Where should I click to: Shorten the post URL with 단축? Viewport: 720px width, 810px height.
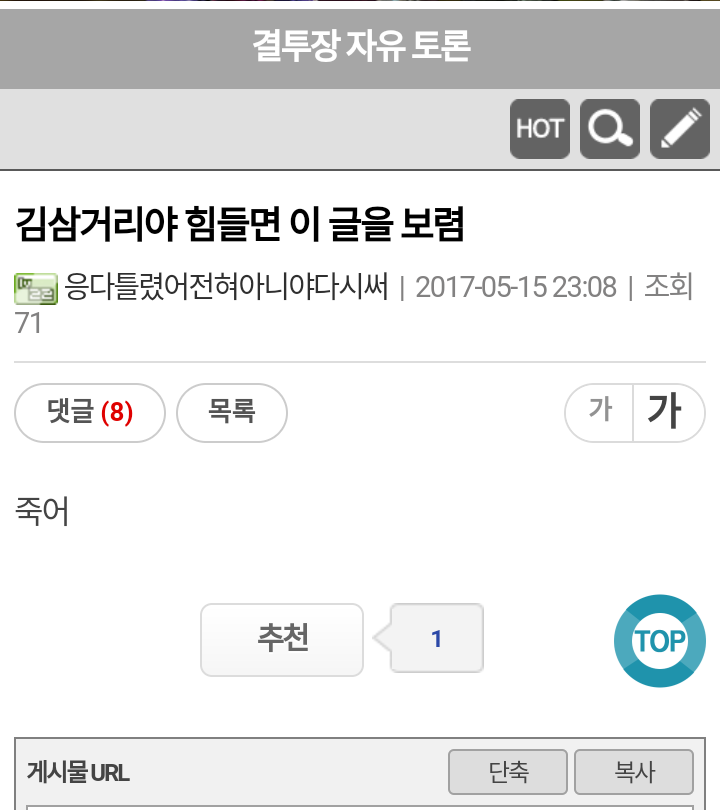coord(508,772)
